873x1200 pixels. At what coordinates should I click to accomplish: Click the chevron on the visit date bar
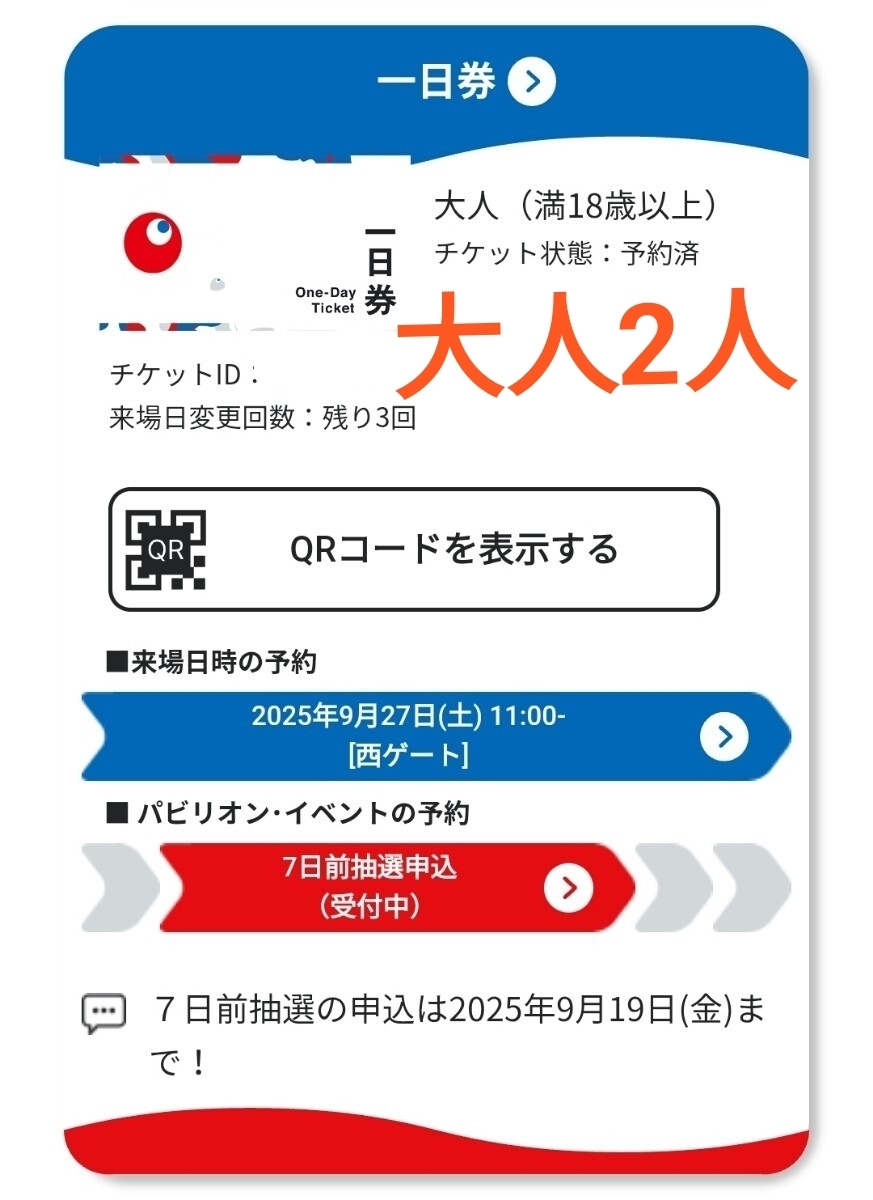[723, 734]
